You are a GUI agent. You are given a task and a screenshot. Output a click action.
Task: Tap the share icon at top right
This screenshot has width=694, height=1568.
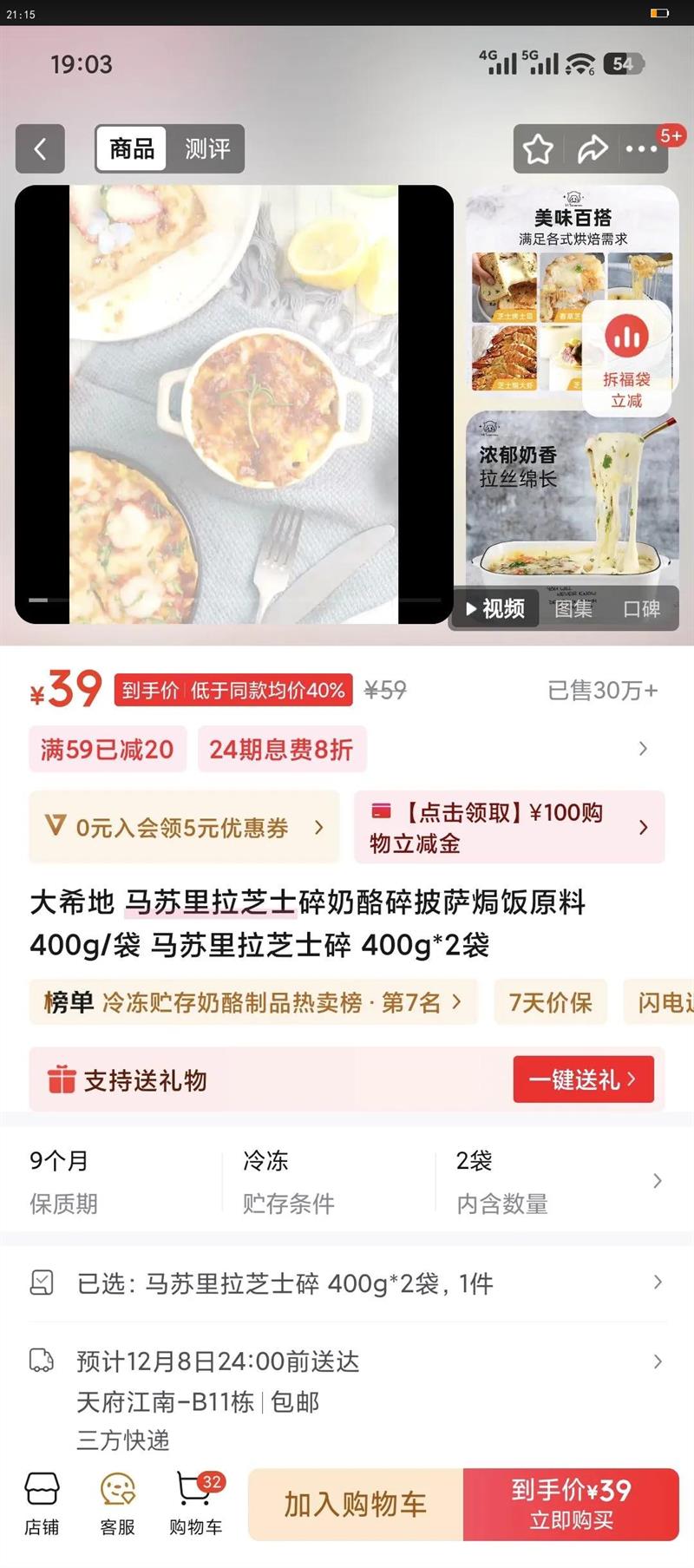(x=593, y=148)
